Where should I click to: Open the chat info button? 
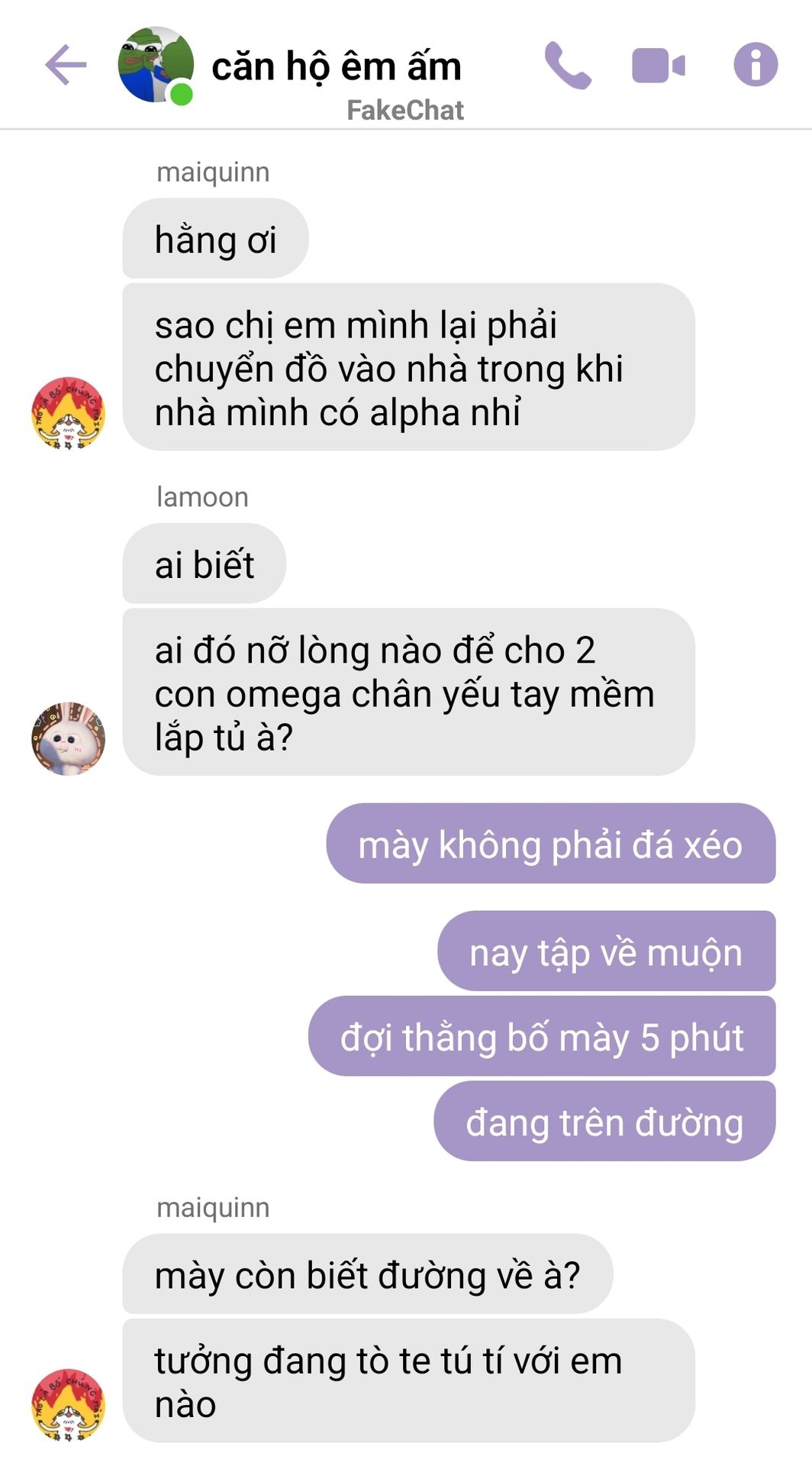pos(756,65)
